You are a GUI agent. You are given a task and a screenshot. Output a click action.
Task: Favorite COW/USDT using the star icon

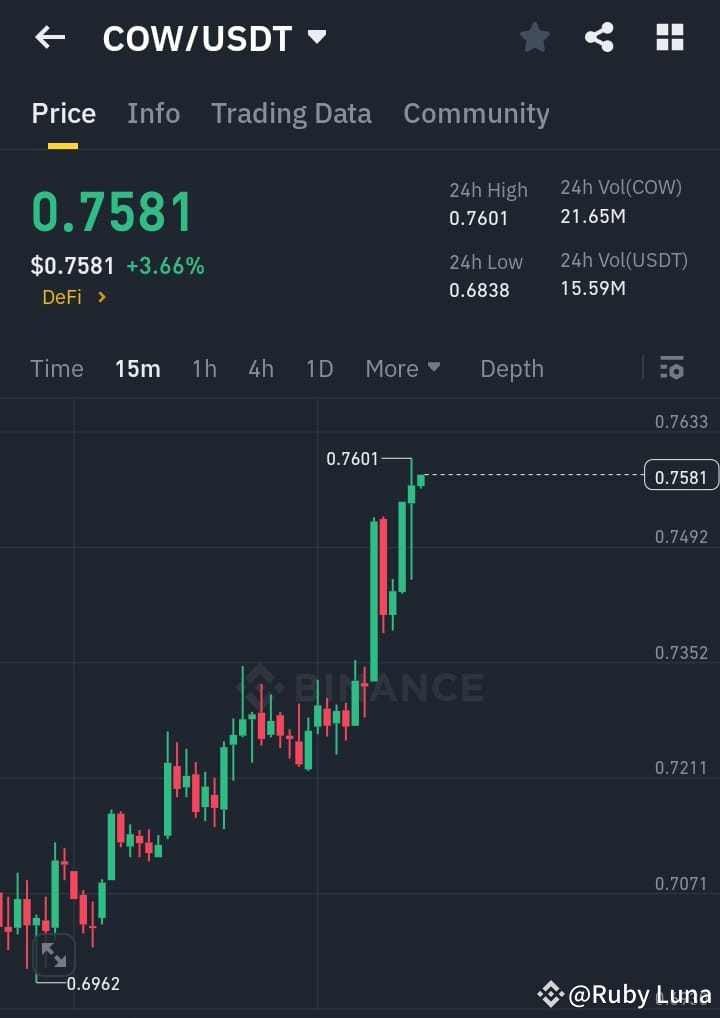pos(534,37)
